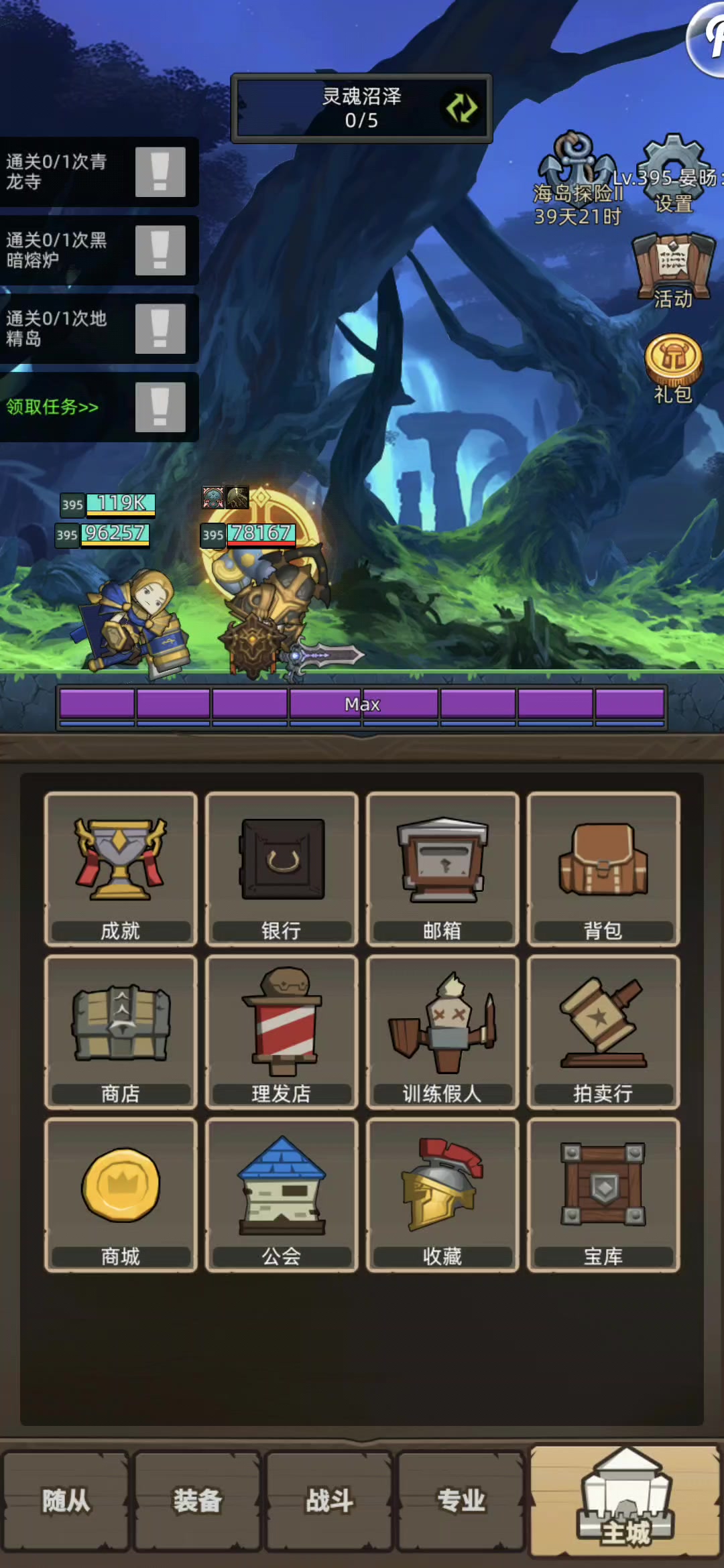Enter the 理发店 barber shop
724x1568 pixels.
coord(282,1032)
